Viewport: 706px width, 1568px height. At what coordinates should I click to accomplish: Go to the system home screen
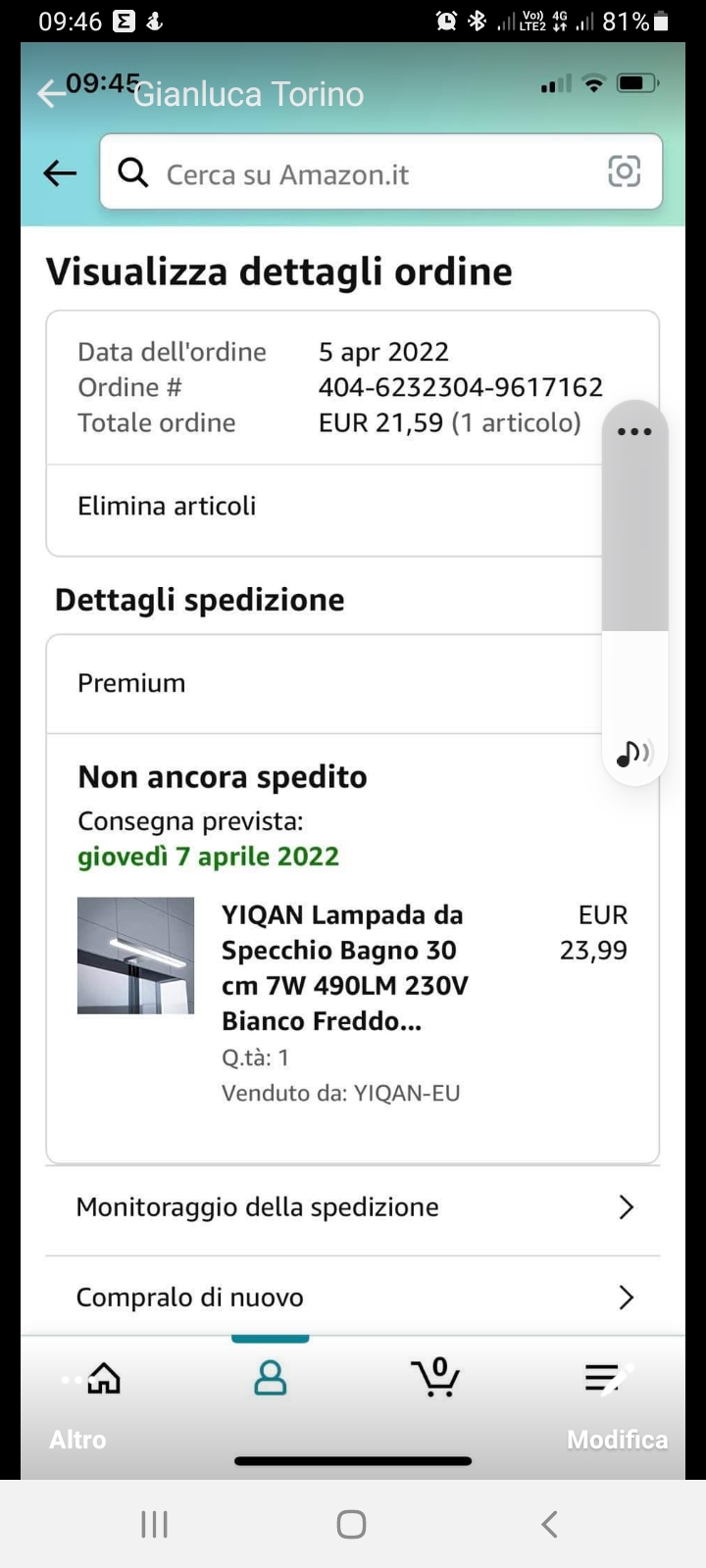coord(352,1524)
